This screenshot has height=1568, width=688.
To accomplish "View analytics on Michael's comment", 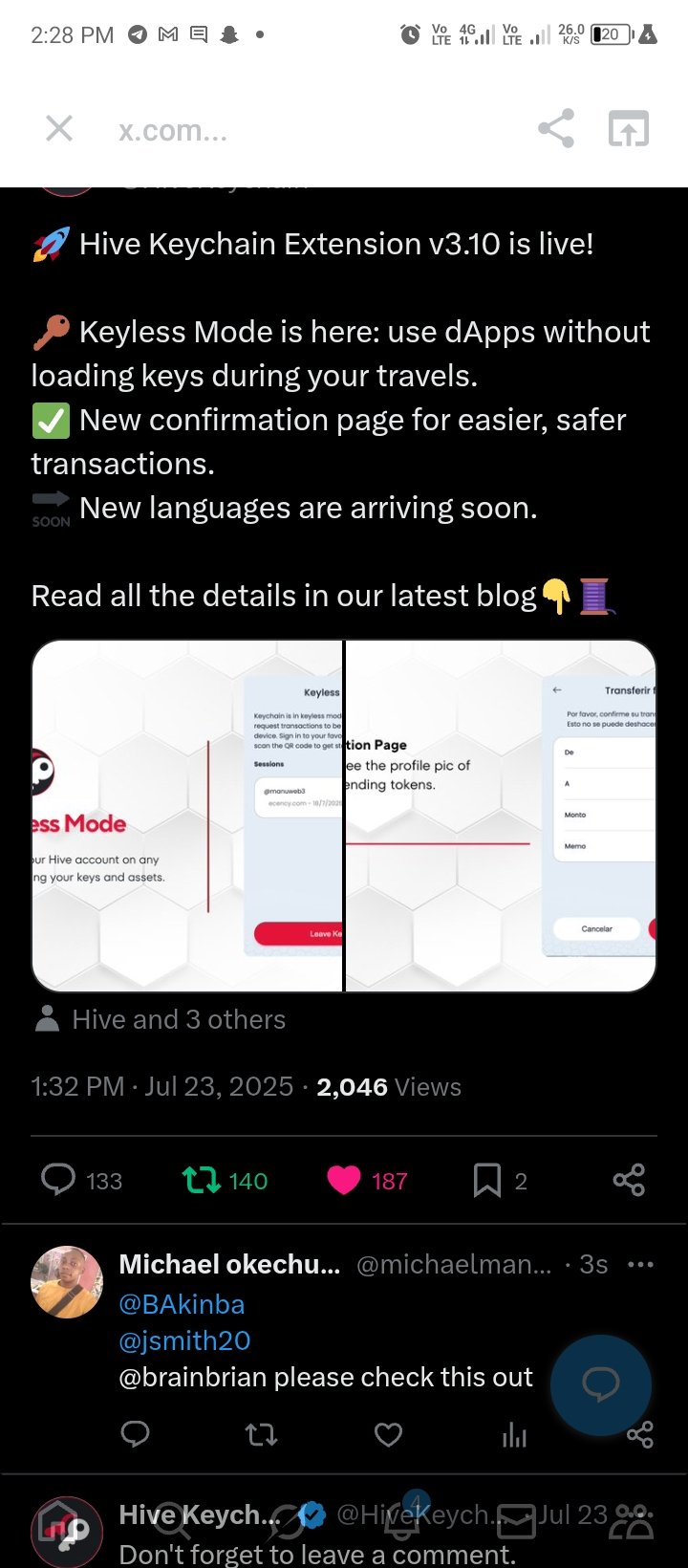I will (x=514, y=1433).
